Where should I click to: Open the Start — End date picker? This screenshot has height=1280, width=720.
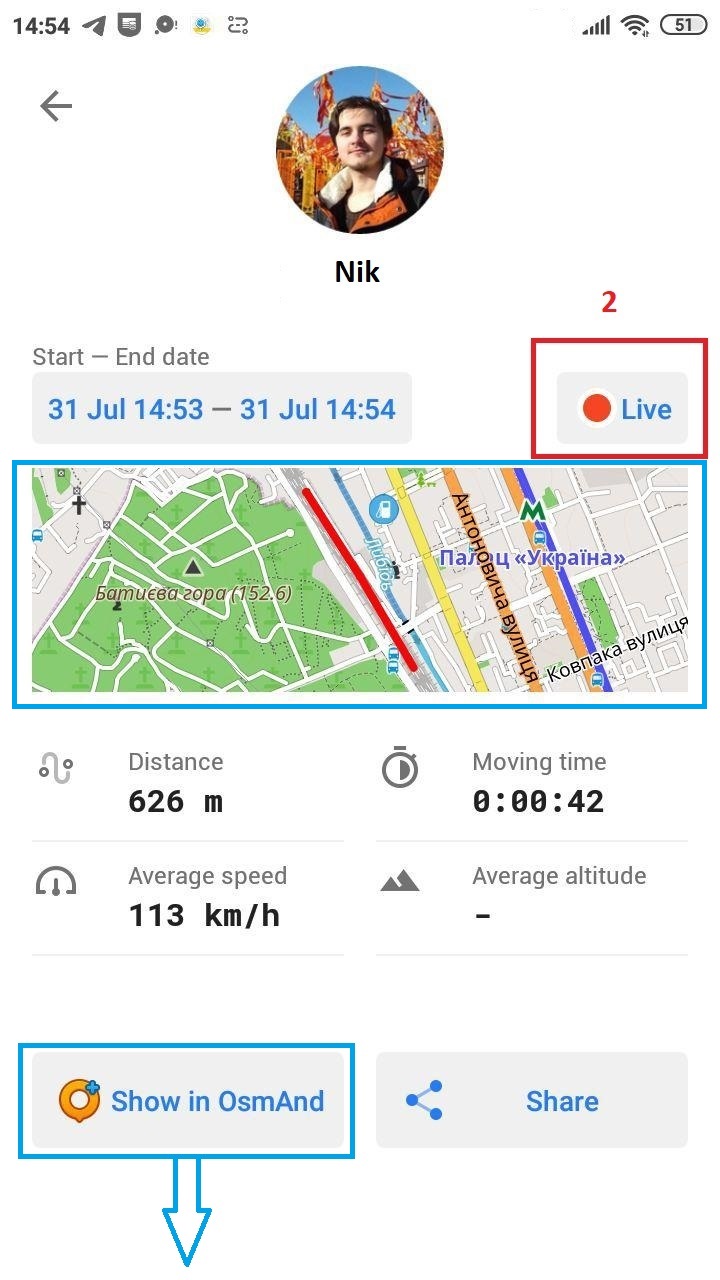coord(222,409)
